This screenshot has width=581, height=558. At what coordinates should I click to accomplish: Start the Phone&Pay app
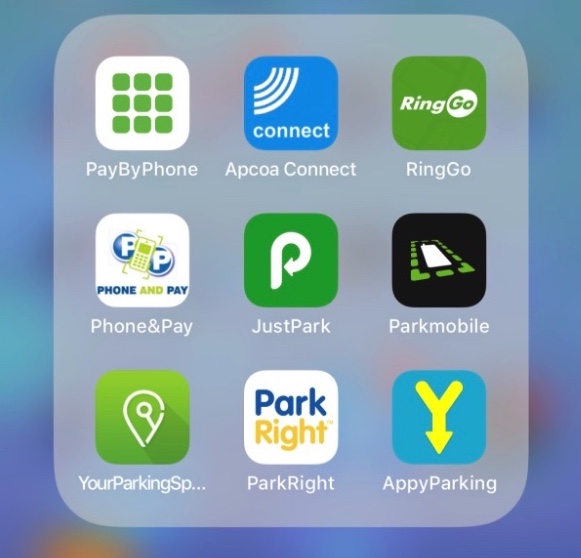(142, 260)
